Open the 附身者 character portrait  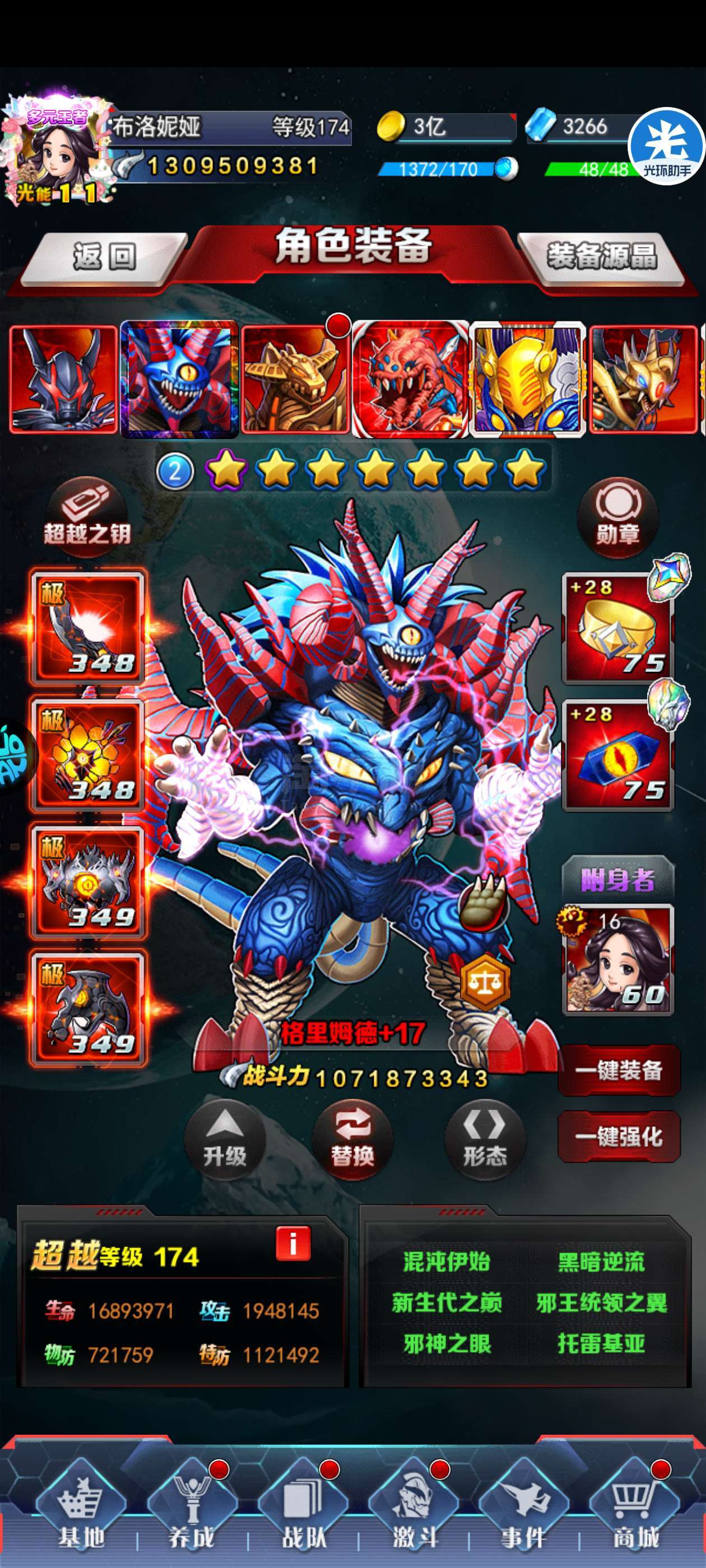618,960
